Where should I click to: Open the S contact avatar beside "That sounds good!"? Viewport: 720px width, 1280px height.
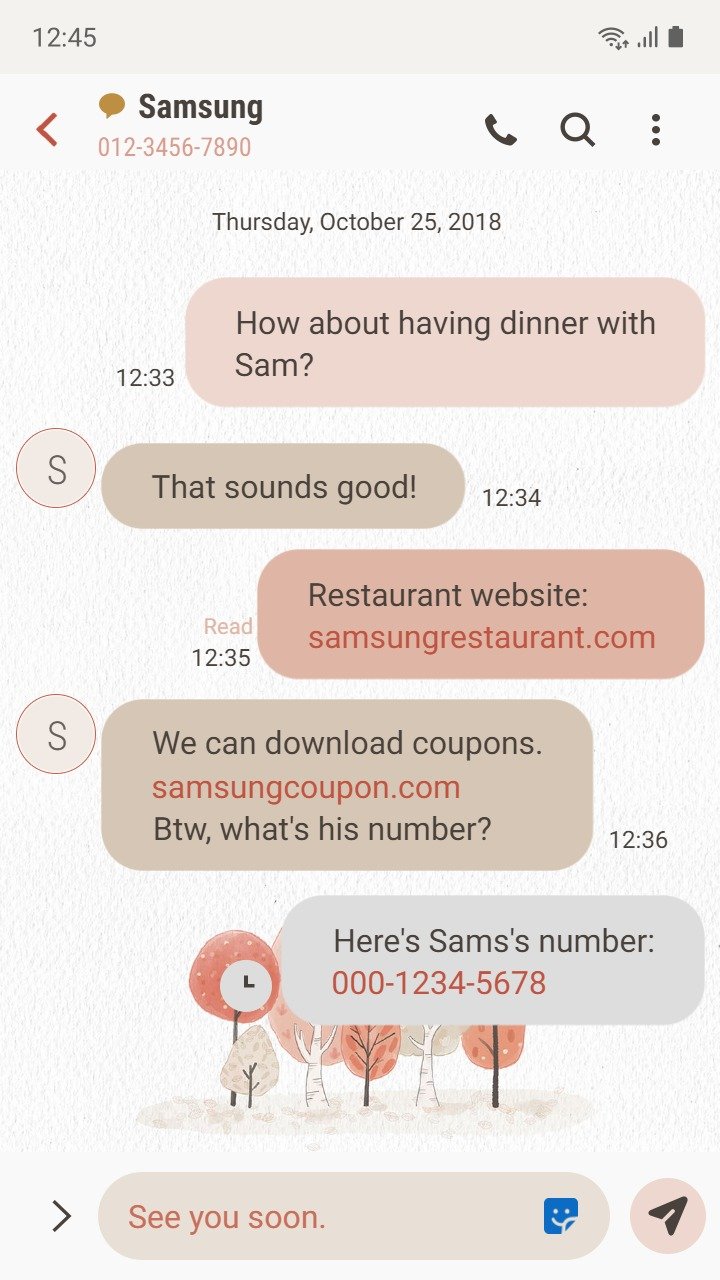[x=56, y=468]
